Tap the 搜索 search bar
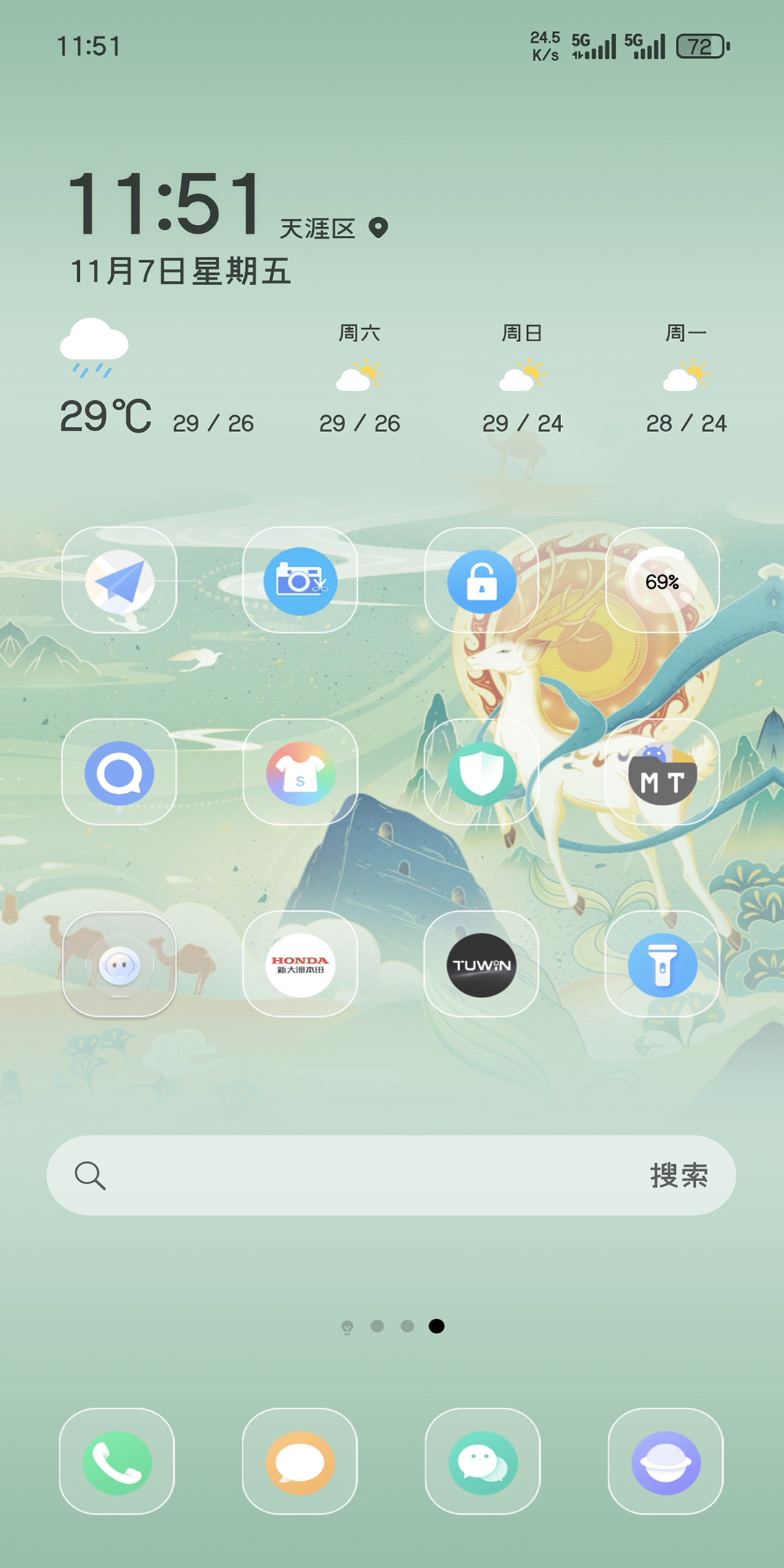 [391, 1175]
